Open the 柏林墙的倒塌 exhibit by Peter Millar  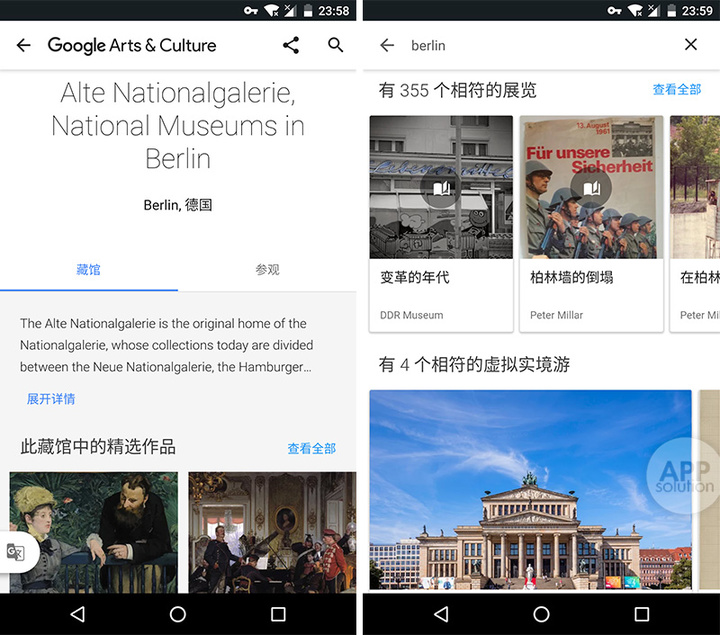(x=591, y=222)
